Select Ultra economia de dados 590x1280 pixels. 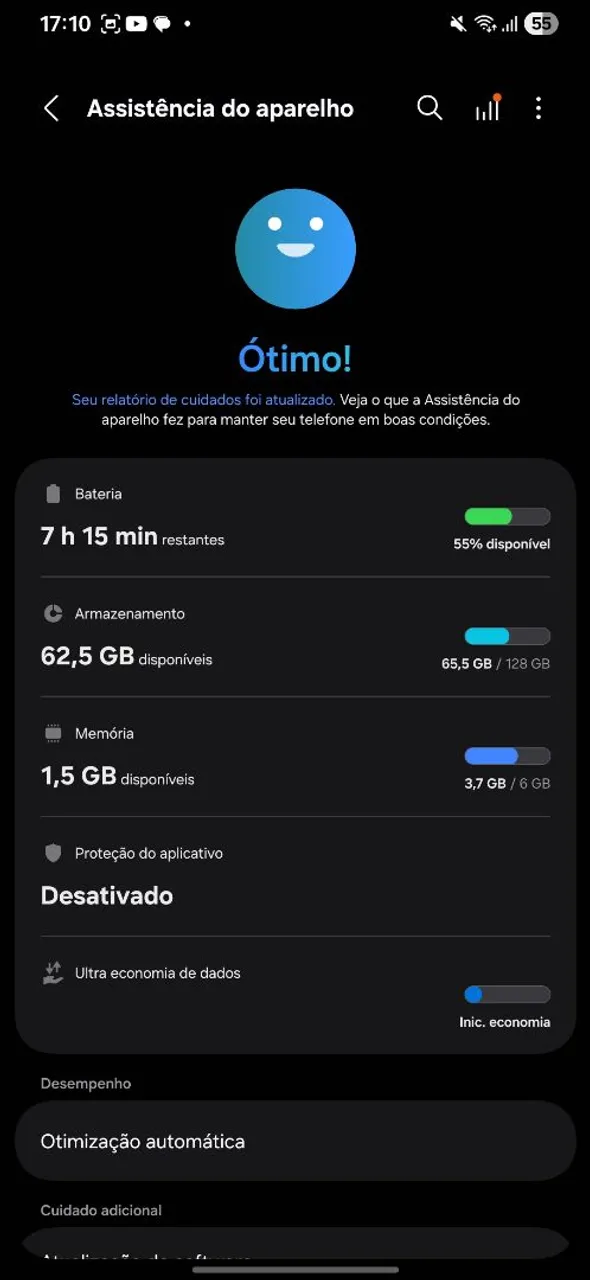coord(295,995)
